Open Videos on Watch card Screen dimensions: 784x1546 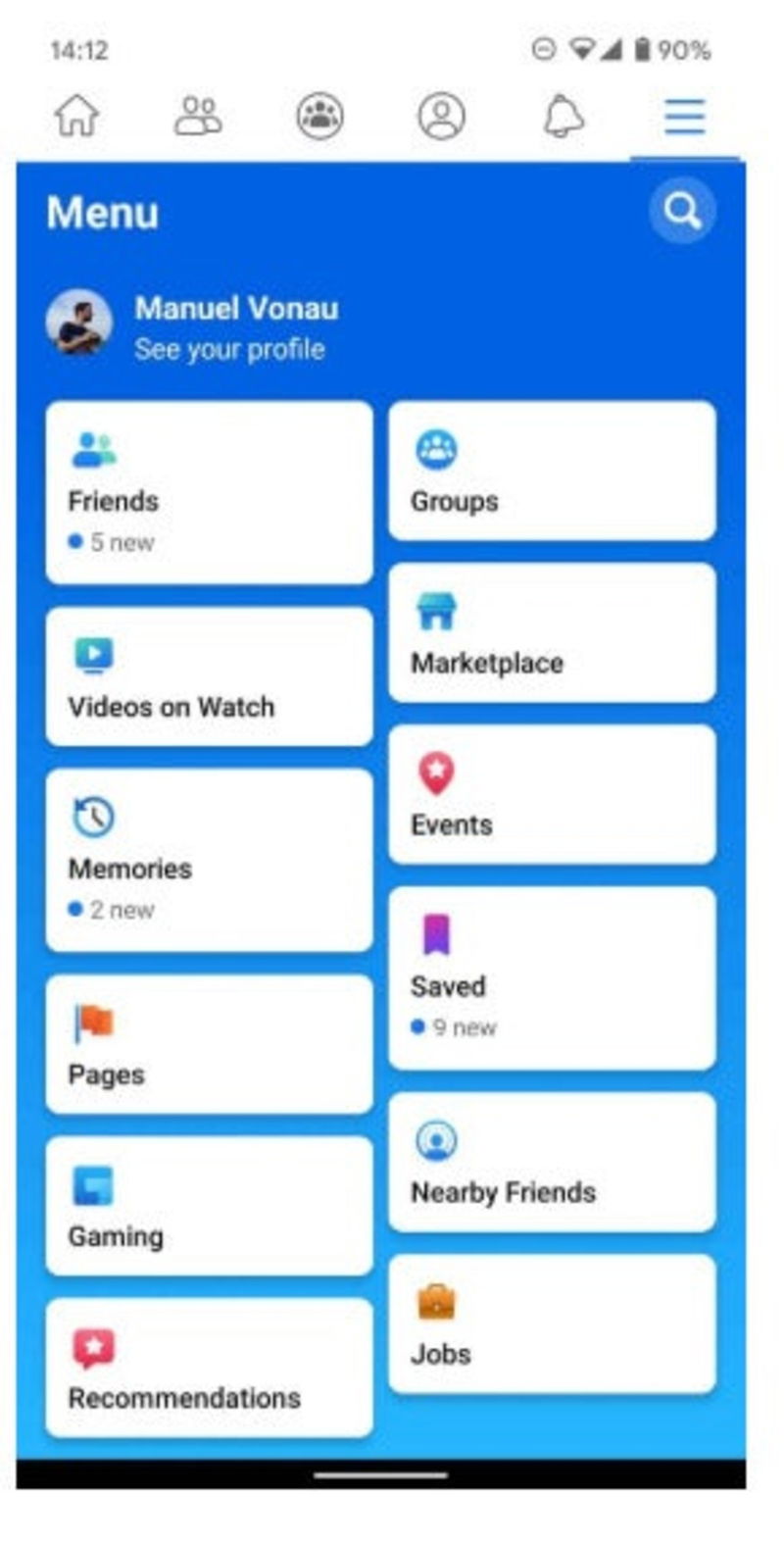point(207,675)
